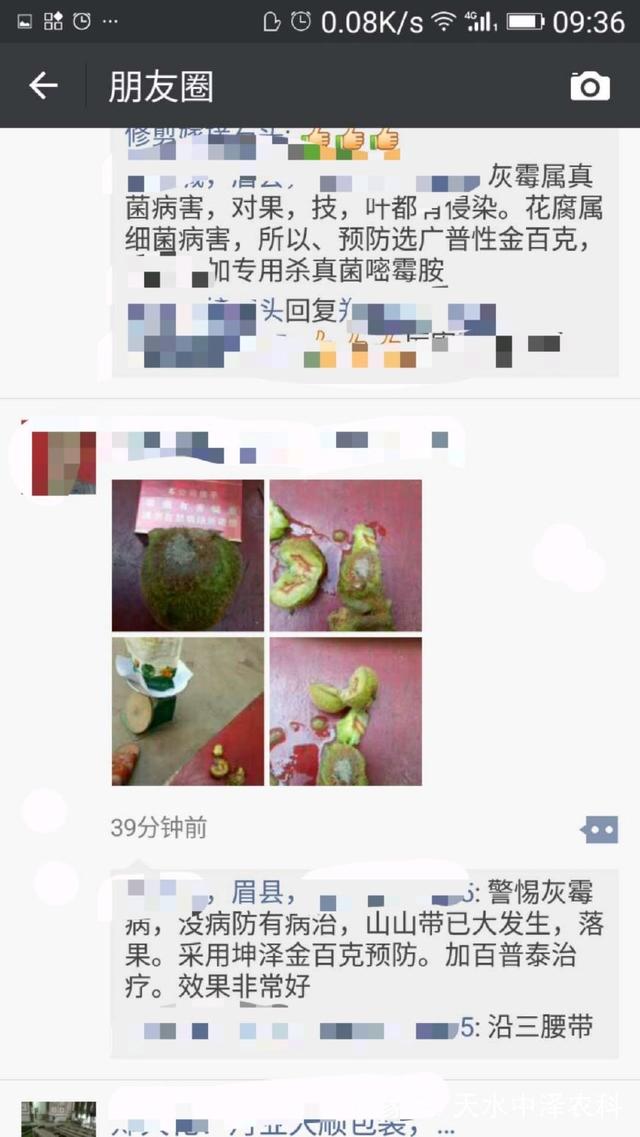Viewport: 640px width, 1137px height.
Task: Go back from the 朋友圈 page
Action: point(43,87)
